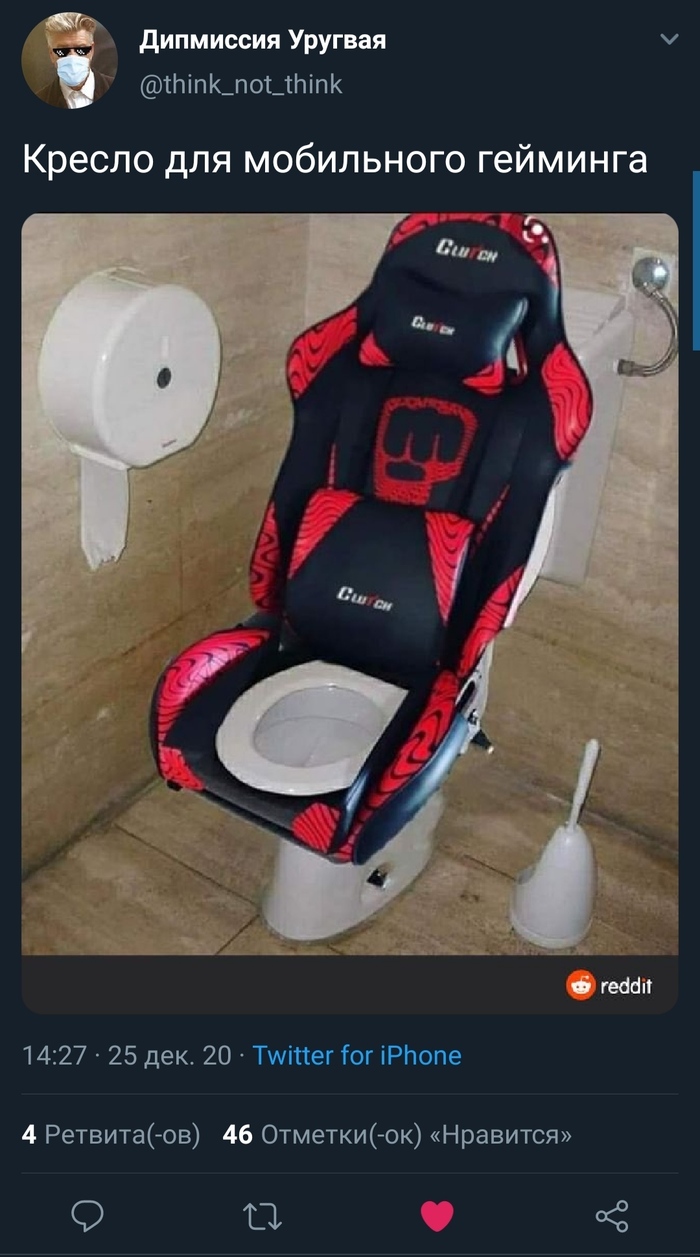
Task: Retweet this post
Action: [x=263, y=1215]
